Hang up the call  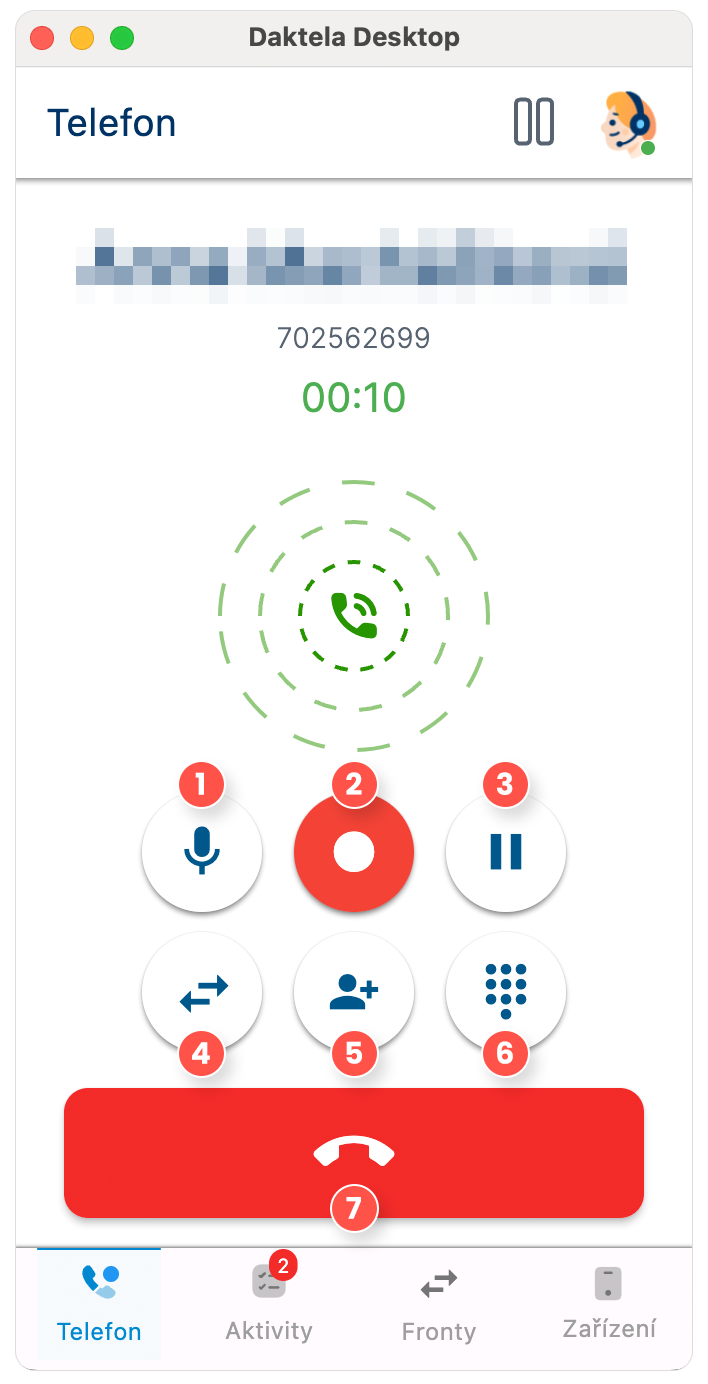coord(353,1152)
